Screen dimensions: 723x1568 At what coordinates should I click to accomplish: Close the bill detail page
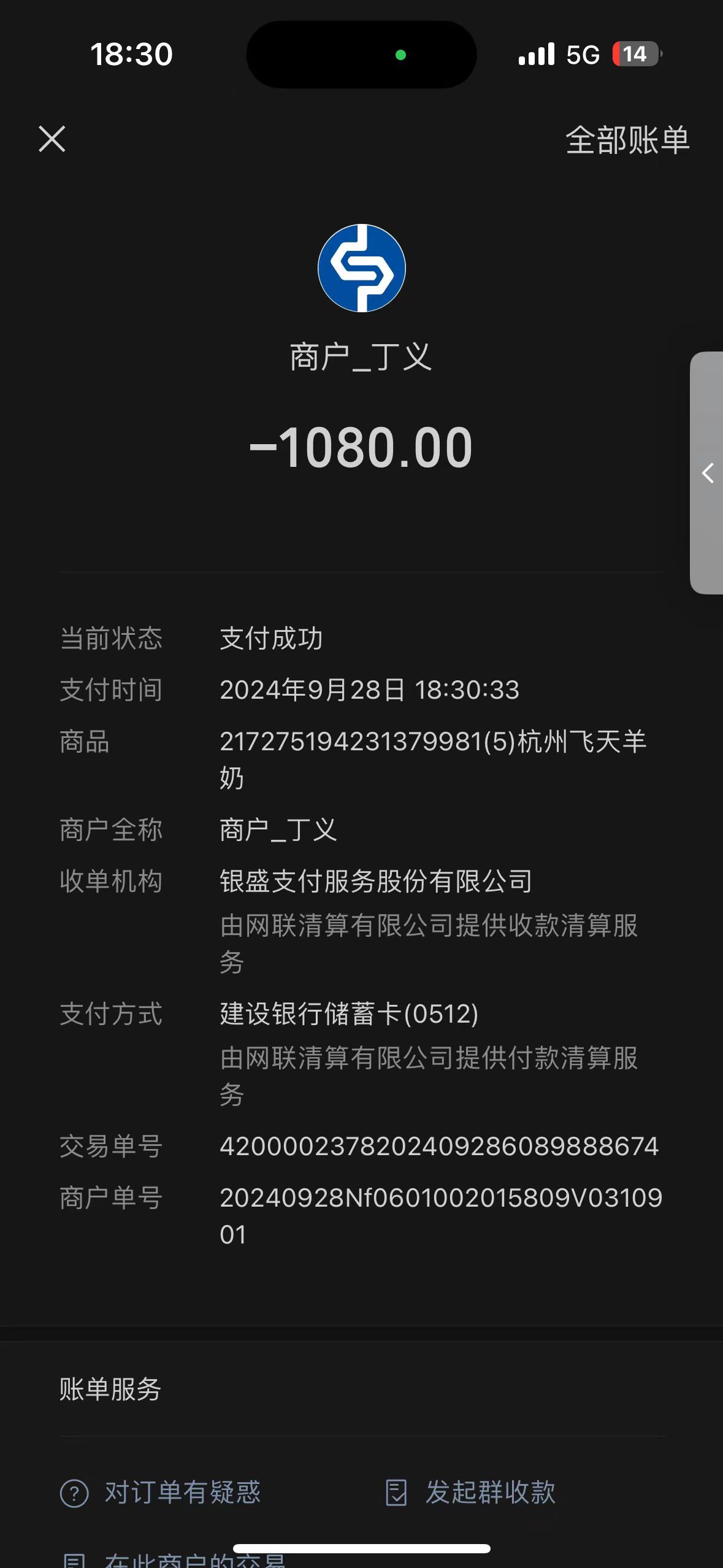pyautogui.click(x=52, y=139)
